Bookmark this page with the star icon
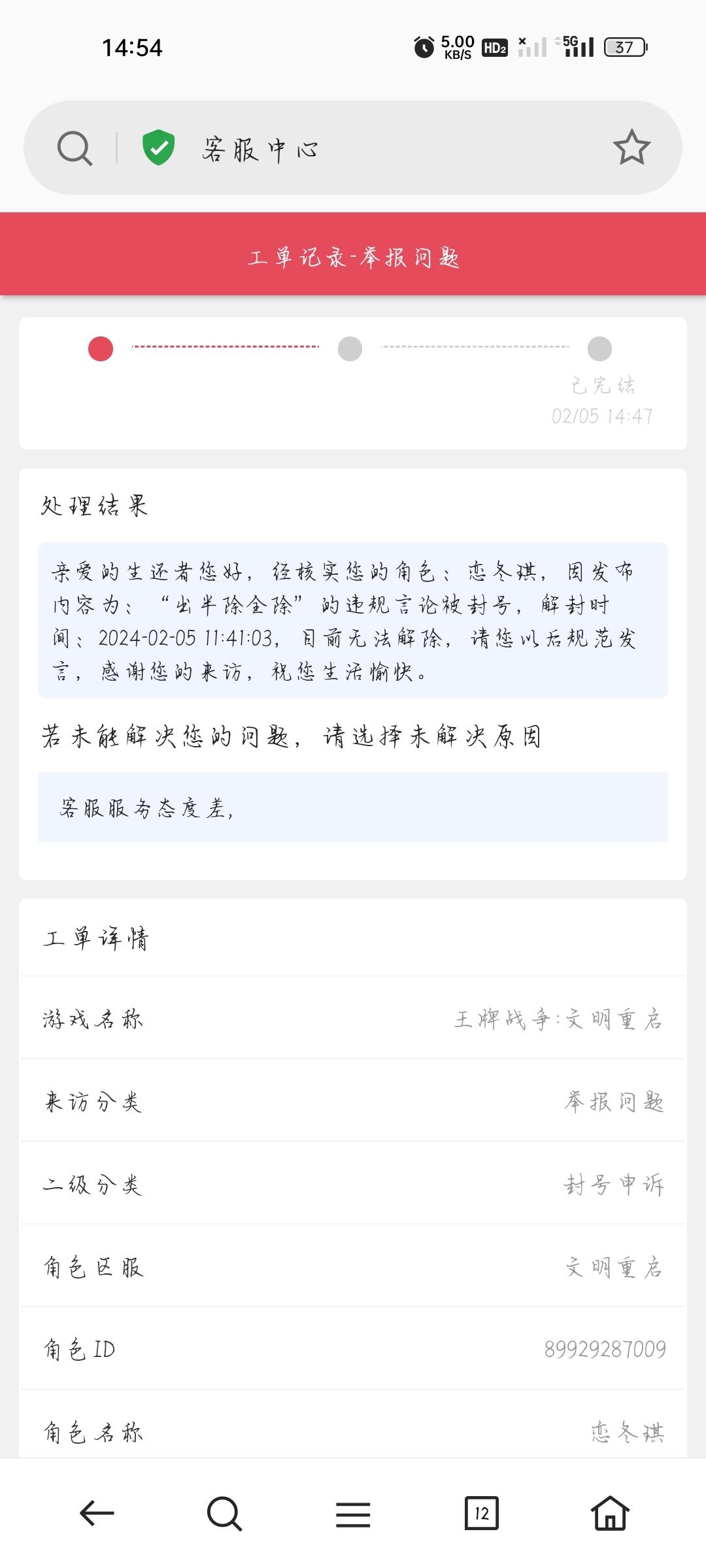The height and width of the screenshot is (1568, 706). (x=631, y=148)
